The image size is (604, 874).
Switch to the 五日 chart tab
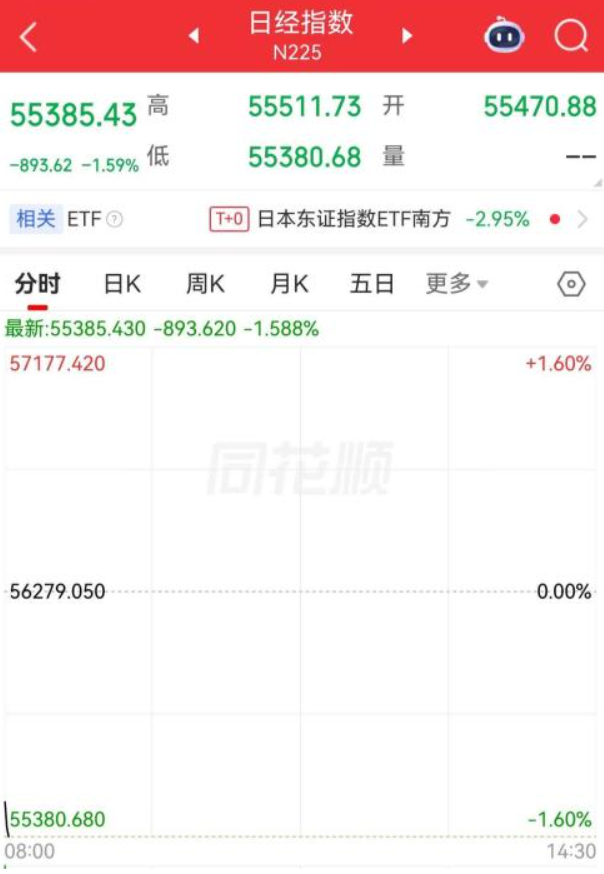click(x=371, y=284)
